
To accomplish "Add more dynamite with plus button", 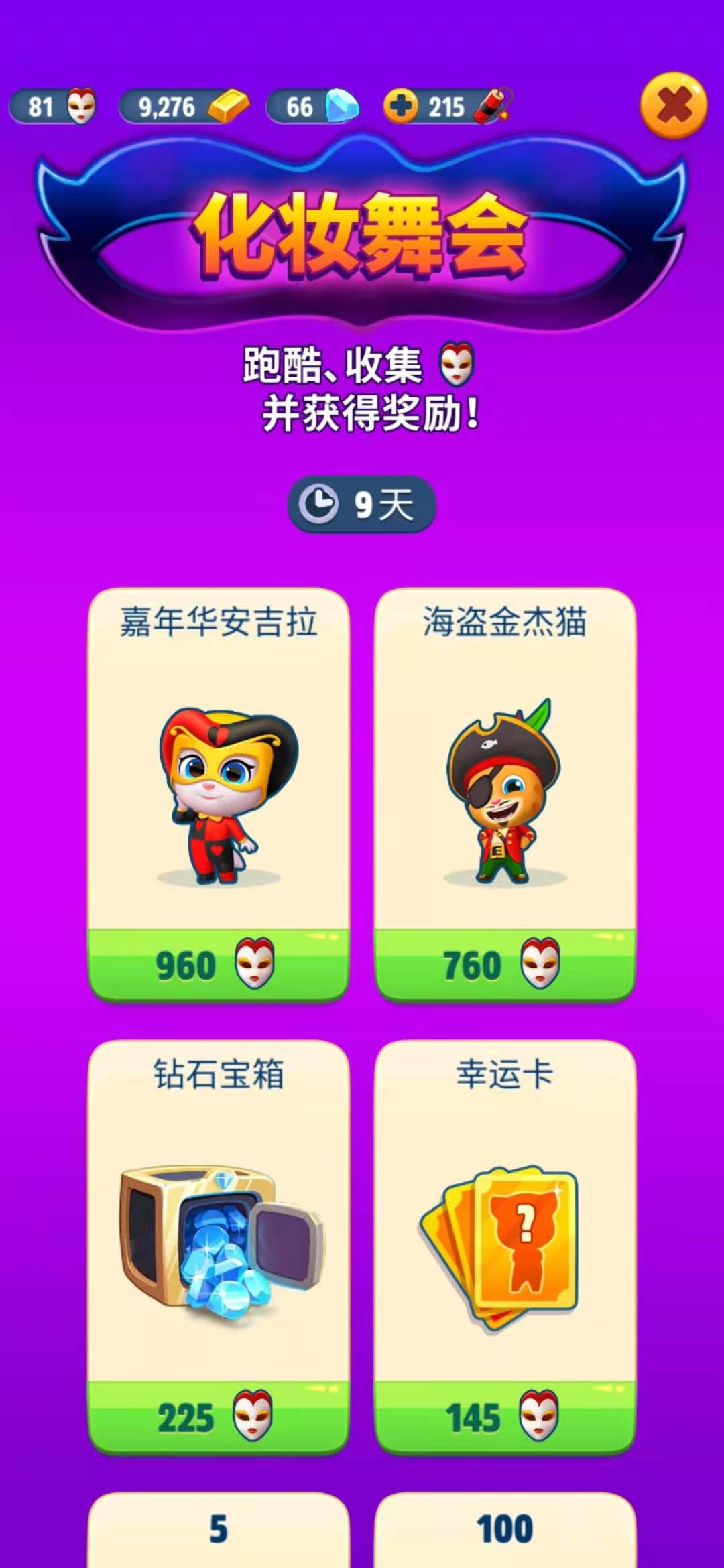I will click(x=401, y=107).
